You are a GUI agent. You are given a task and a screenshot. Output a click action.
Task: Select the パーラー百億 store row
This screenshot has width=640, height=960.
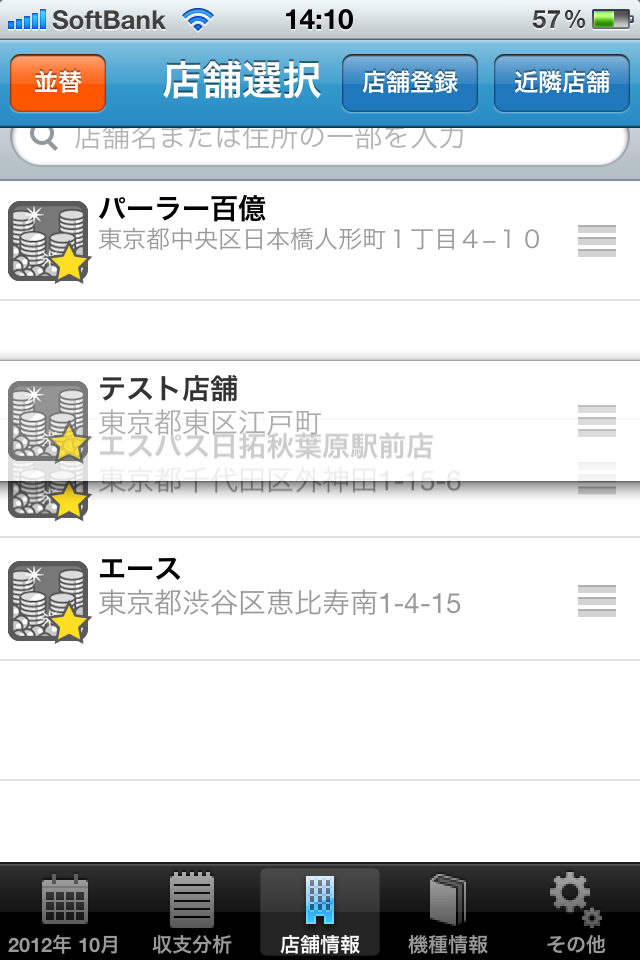pos(320,240)
